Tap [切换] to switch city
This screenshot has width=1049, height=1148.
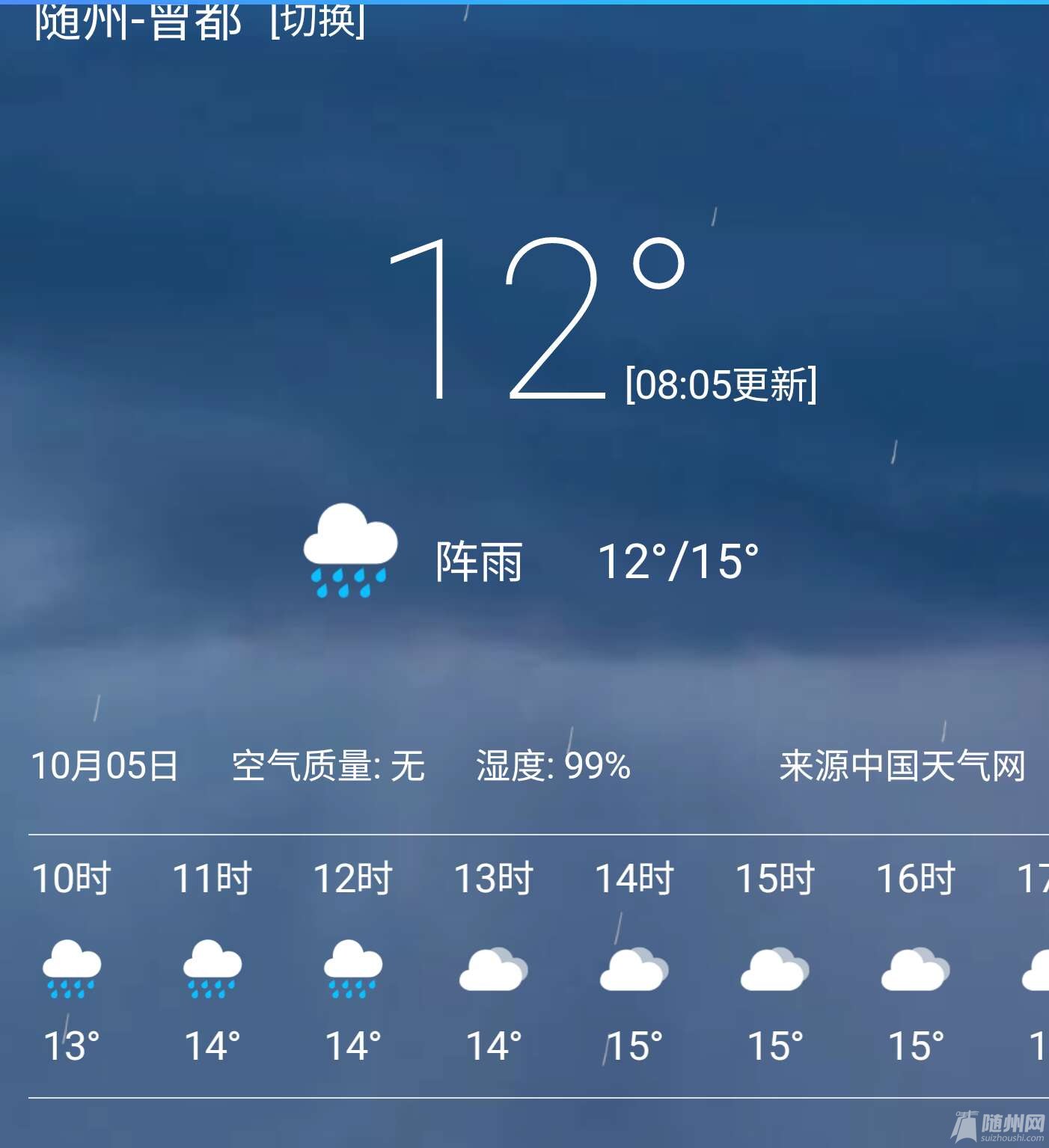(x=317, y=21)
